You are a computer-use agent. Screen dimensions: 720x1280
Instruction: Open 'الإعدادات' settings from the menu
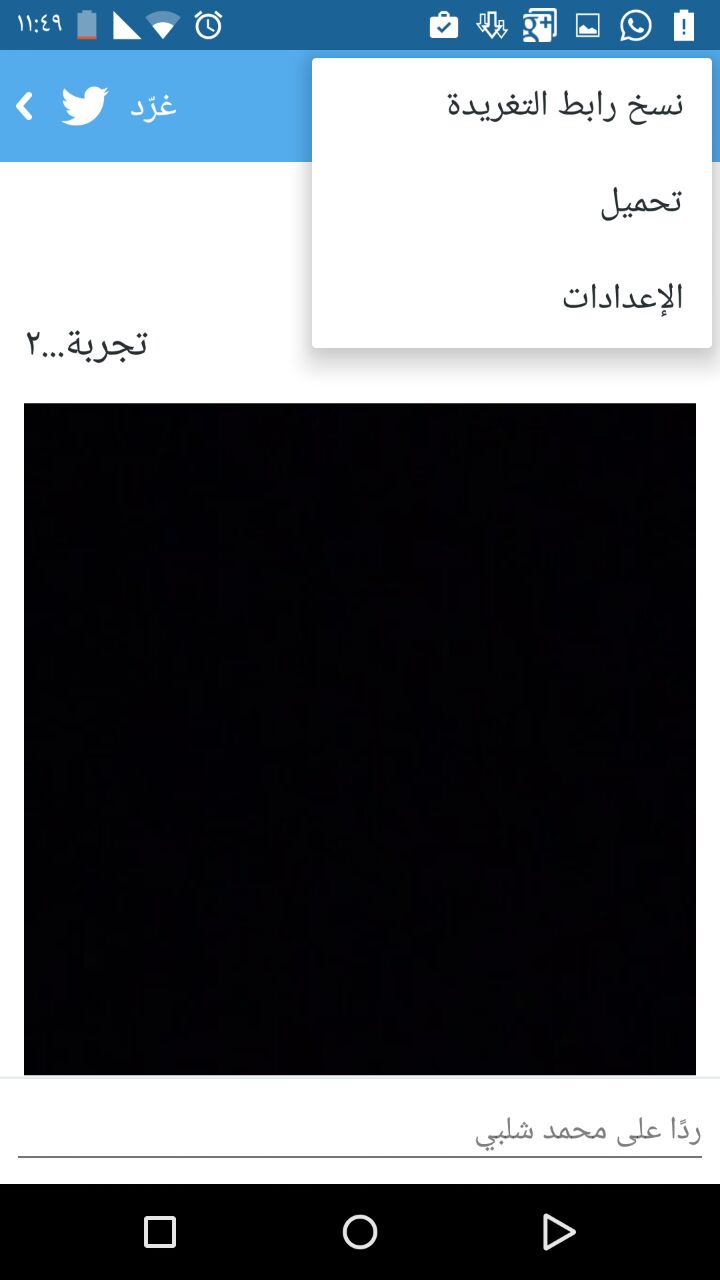(x=622, y=297)
